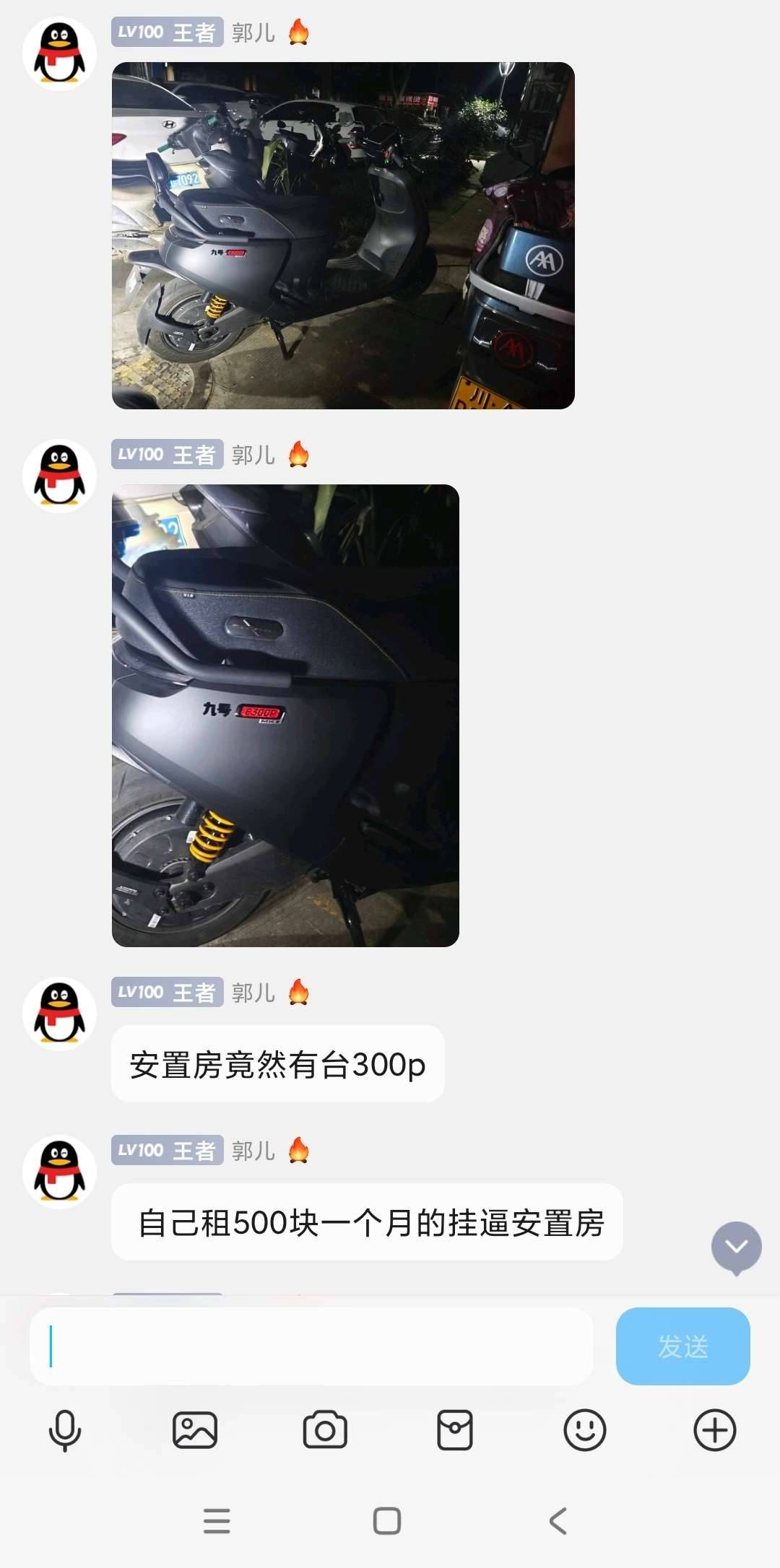Focus the message input field
The width and height of the screenshot is (780, 1568).
point(311,1346)
